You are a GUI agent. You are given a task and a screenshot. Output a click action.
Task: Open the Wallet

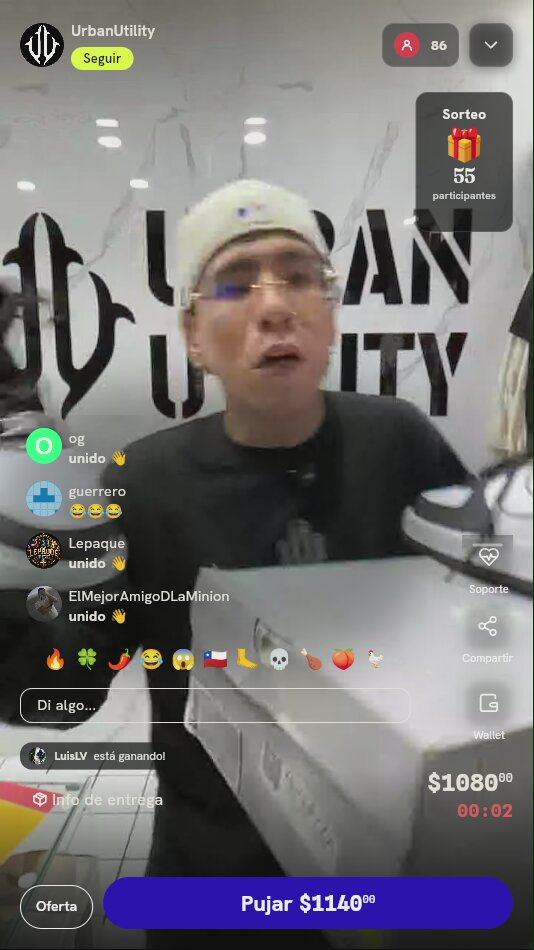tap(489, 715)
